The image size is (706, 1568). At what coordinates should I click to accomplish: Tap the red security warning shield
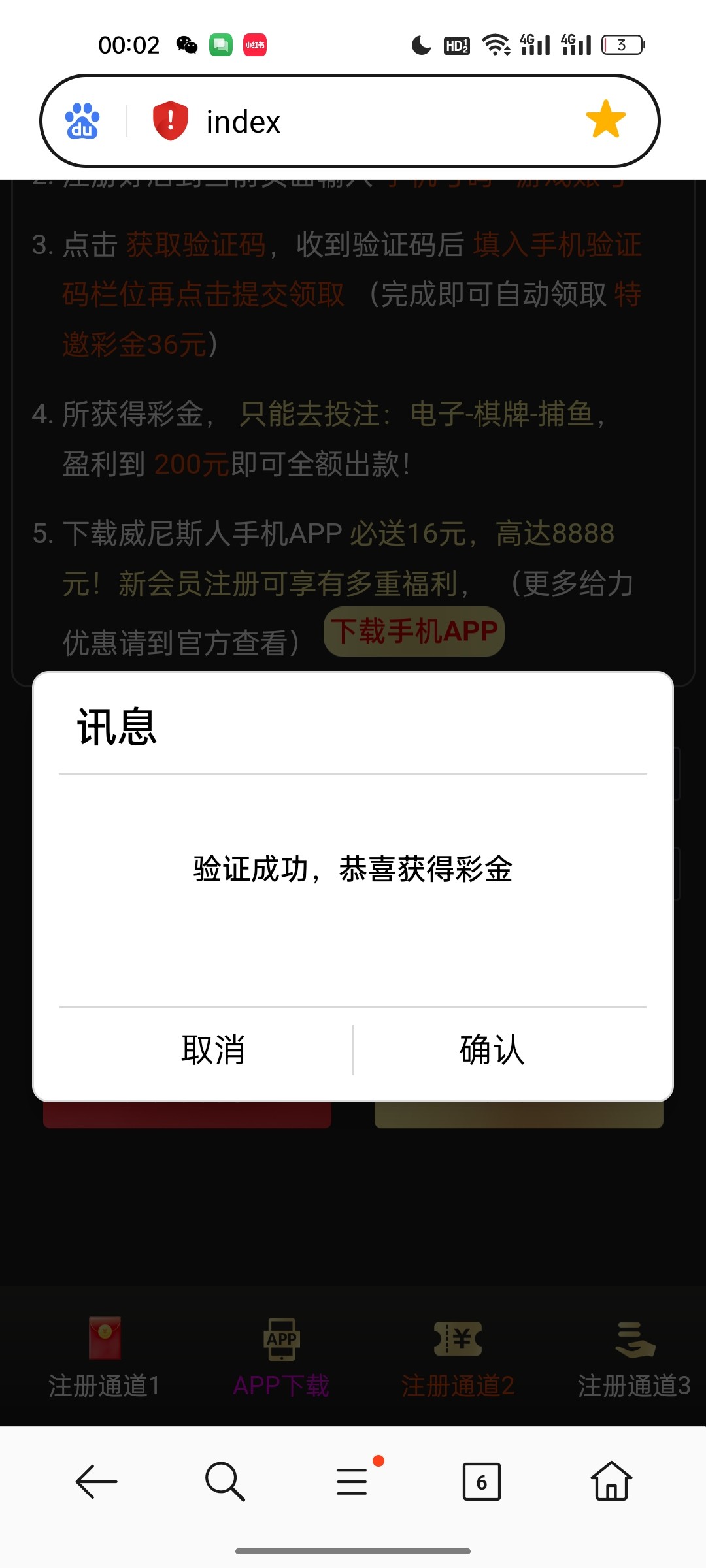(x=170, y=121)
